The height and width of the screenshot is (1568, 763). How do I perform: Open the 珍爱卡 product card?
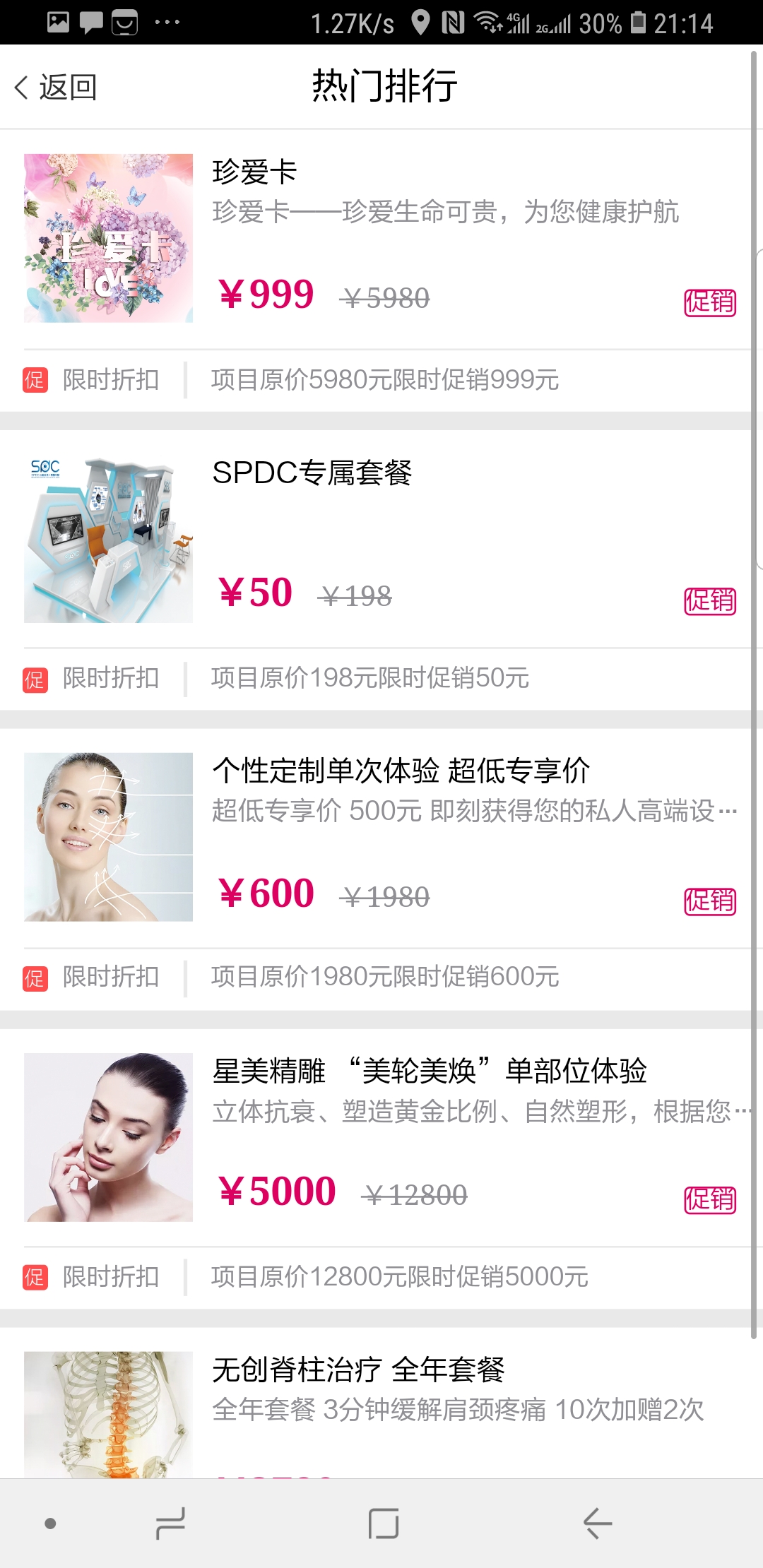[381, 239]
